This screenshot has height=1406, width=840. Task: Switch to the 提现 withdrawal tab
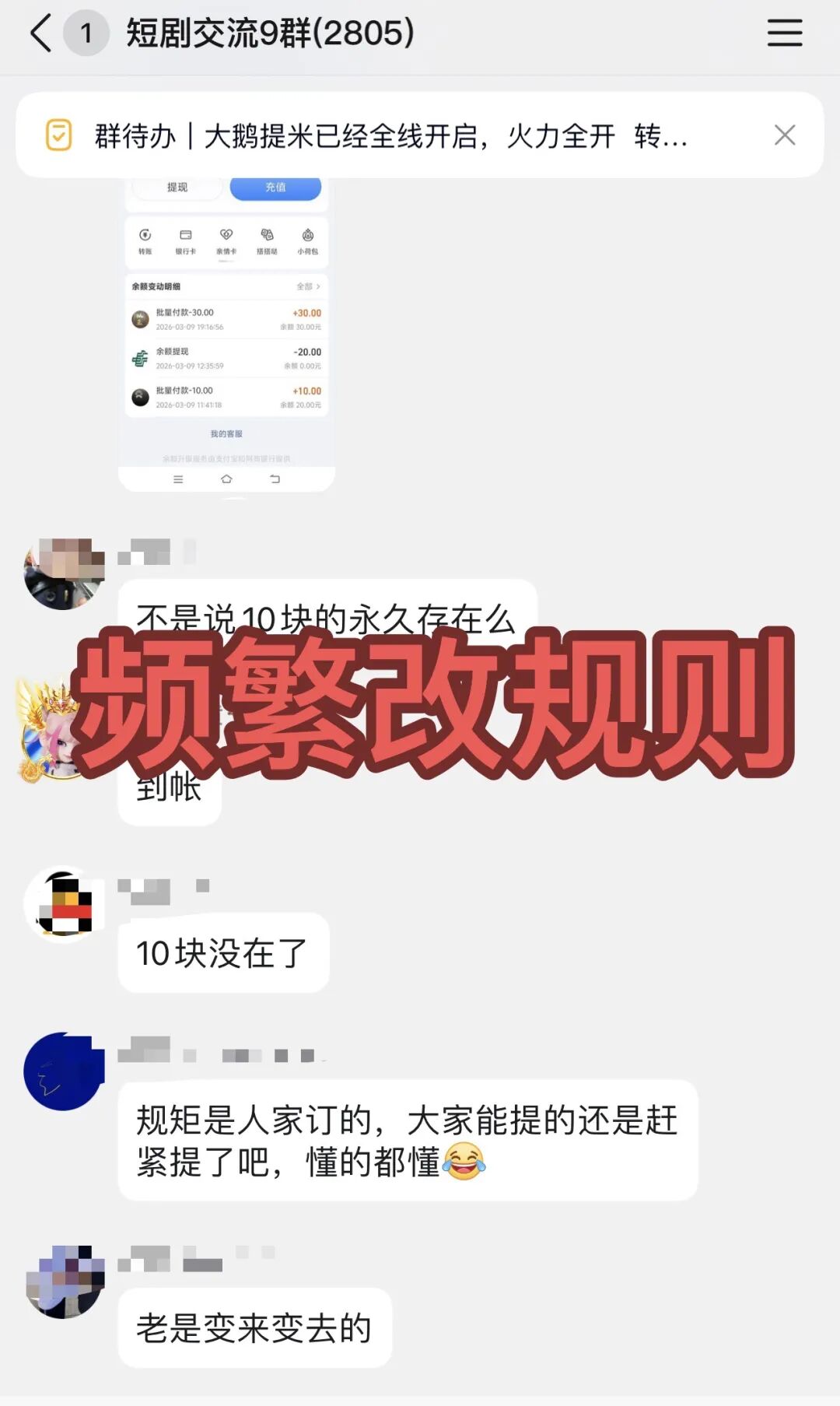[x=177, y=187]
